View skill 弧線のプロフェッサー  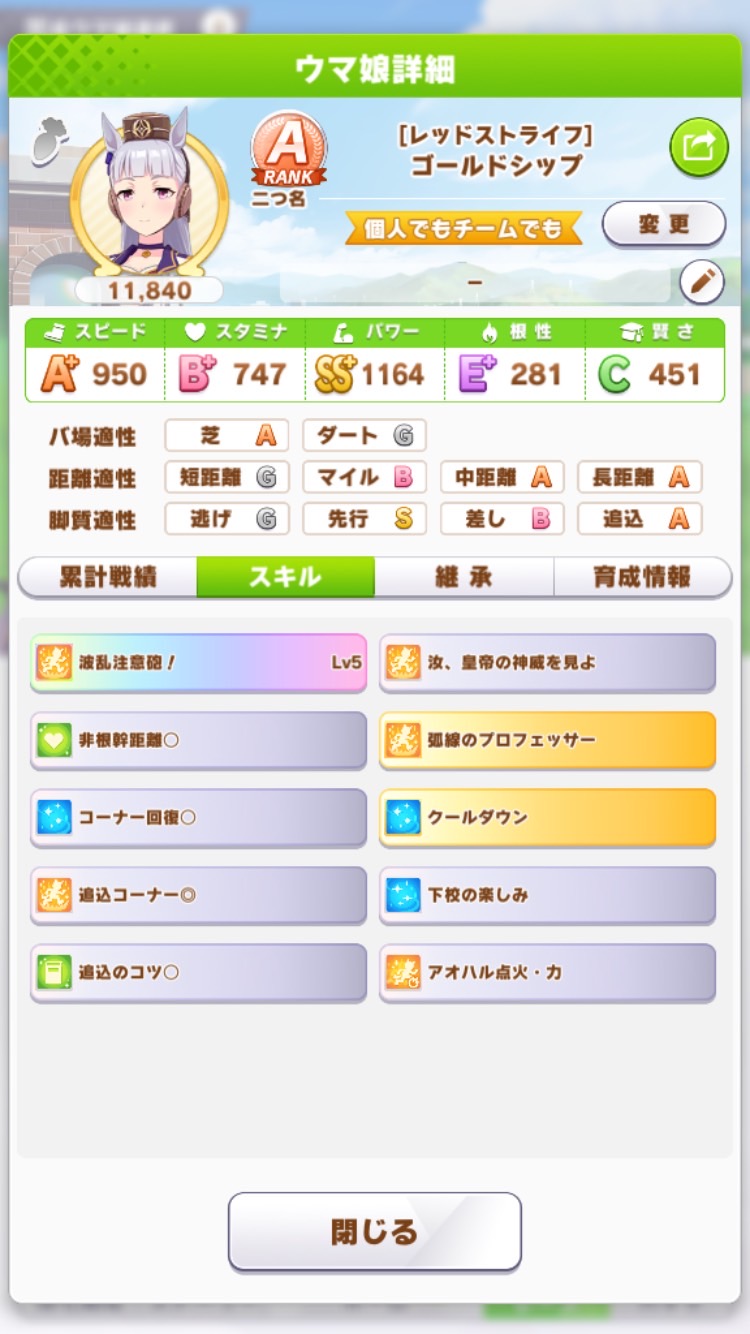pyautogui.click(x=548, y=740)
